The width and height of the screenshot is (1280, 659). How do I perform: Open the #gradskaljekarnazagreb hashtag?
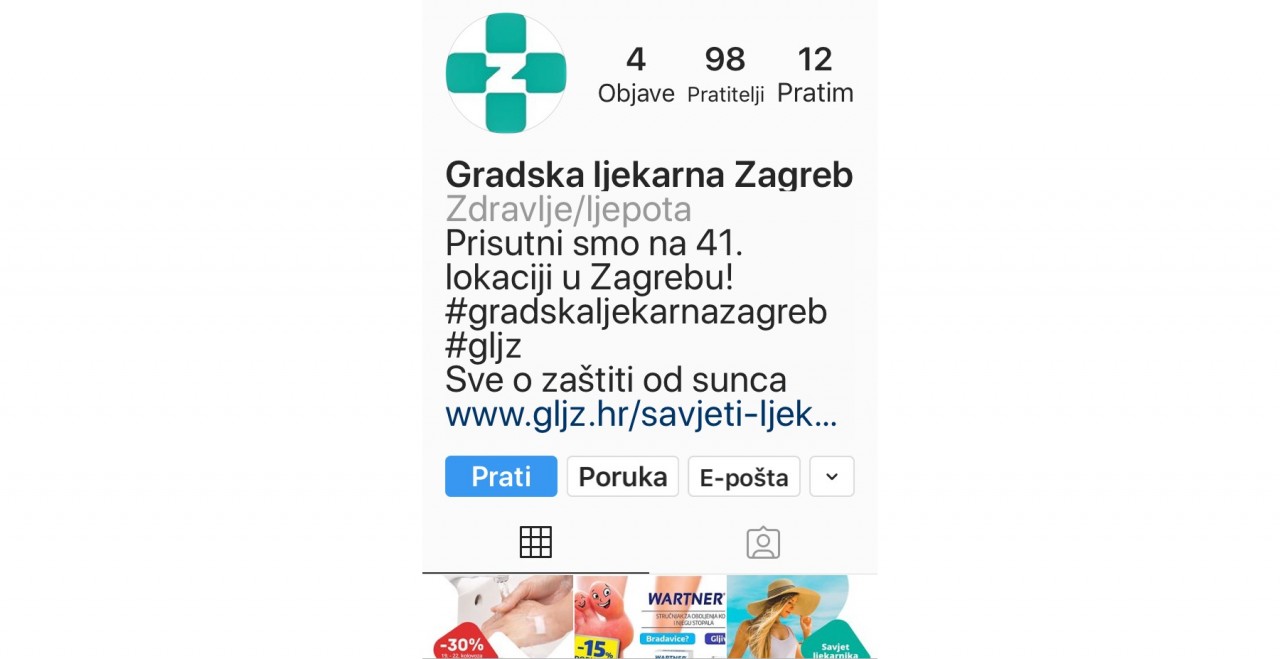(635, 312)
